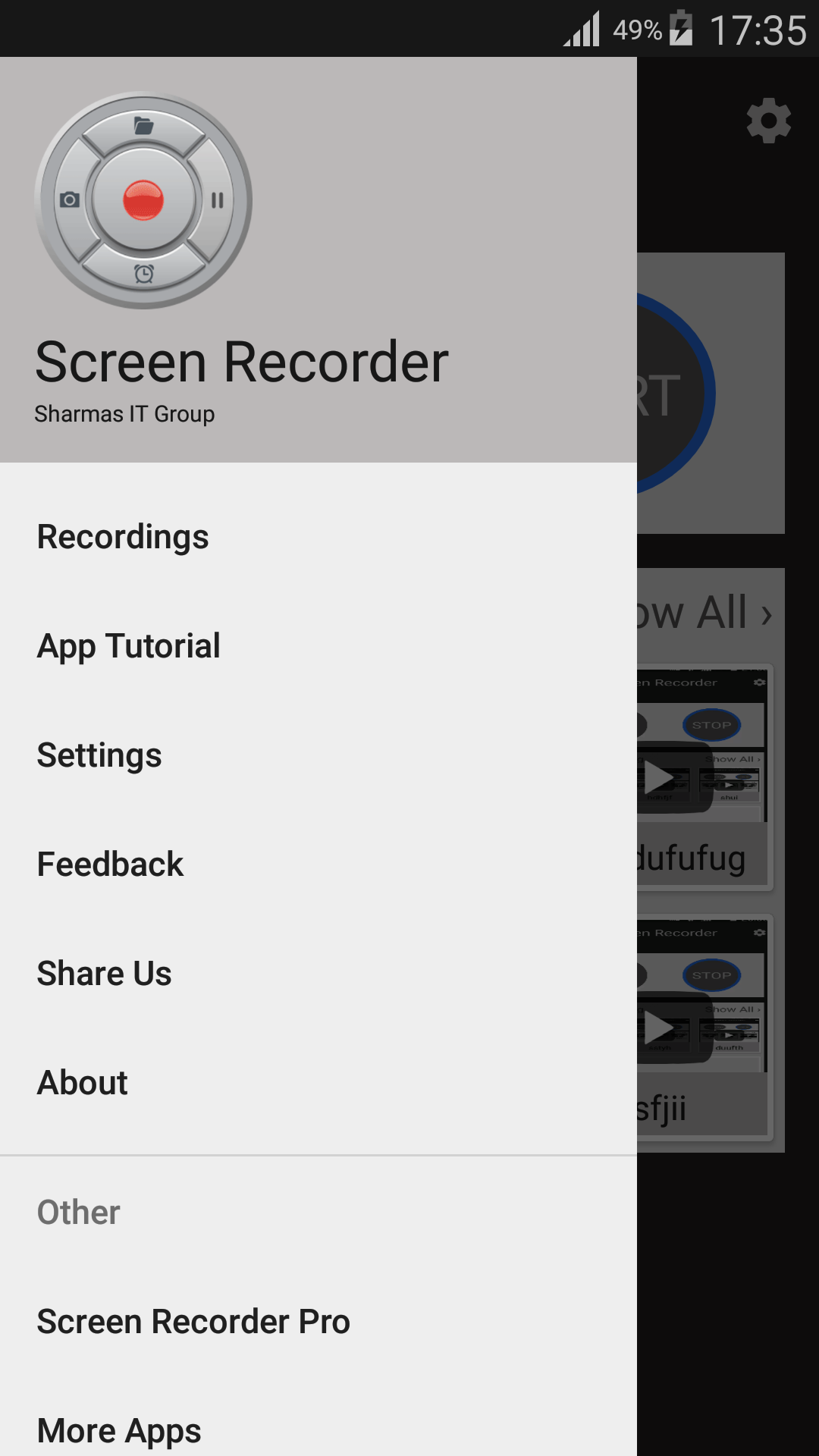The height and width of the screenshot is (1456, 819).
Task: Select the camera screenshot icon on the dial
Action: pyautogui.click(x=71, y=199)
